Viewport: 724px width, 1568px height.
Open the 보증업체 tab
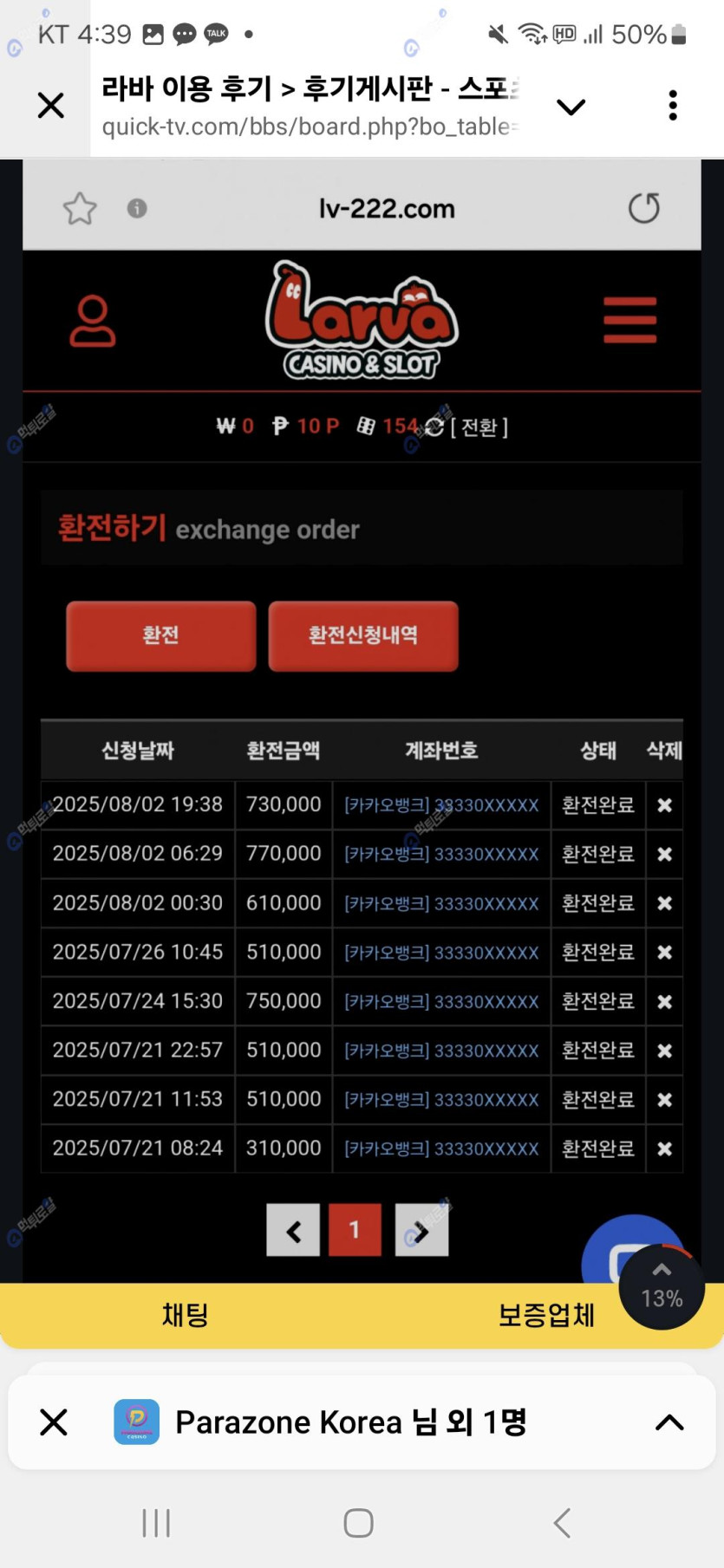545,1315
